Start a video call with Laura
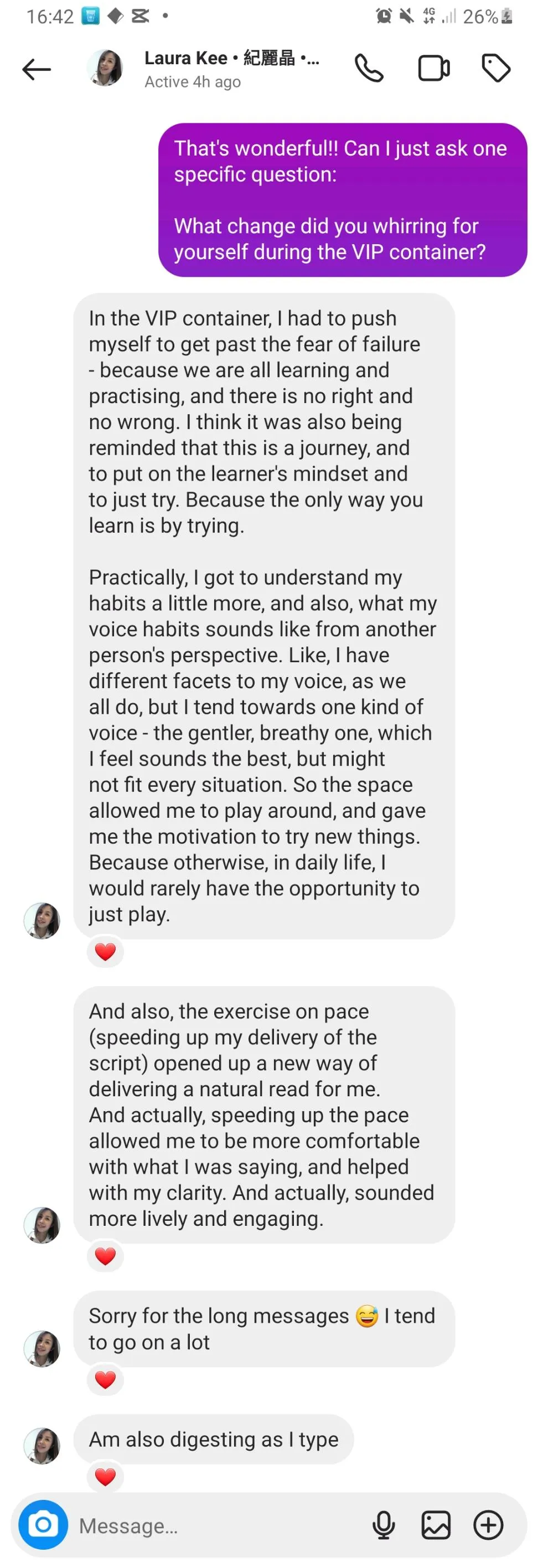The width and height of the screenshot is (538, 1568). pos(433,68)
